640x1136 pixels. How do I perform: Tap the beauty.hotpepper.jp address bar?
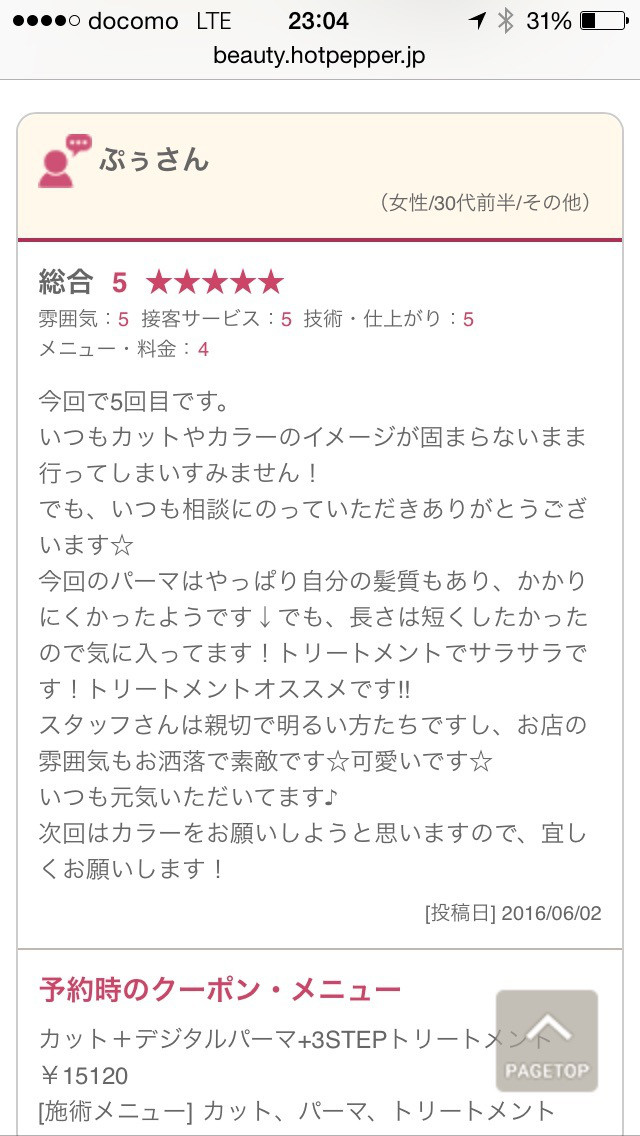point(319,56)
